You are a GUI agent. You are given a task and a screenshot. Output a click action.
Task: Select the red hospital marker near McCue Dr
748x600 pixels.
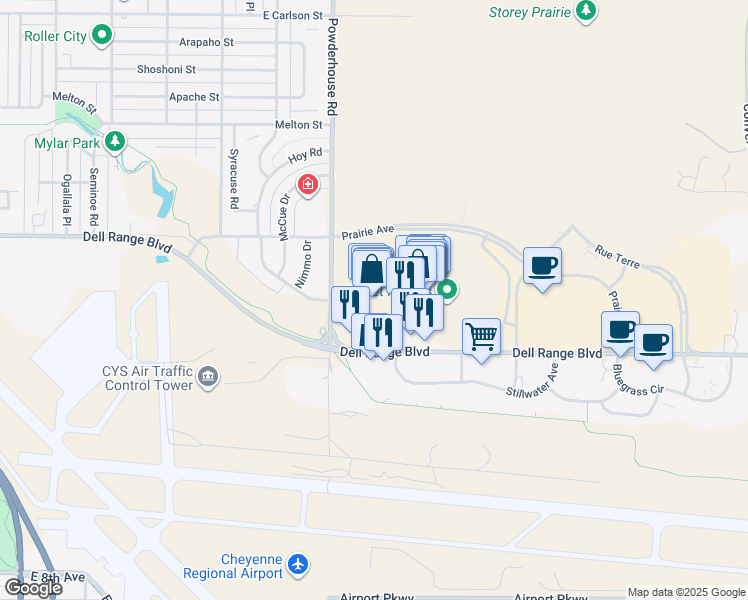click(x=308, y=185)
